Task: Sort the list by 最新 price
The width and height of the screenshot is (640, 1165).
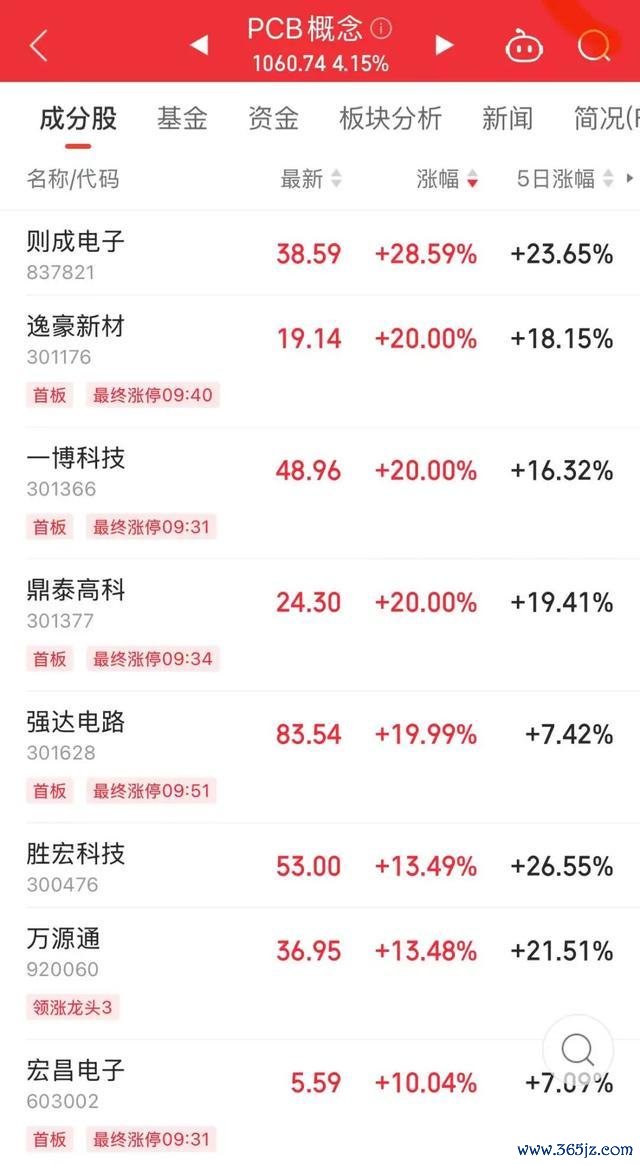Action: (311, 178)
